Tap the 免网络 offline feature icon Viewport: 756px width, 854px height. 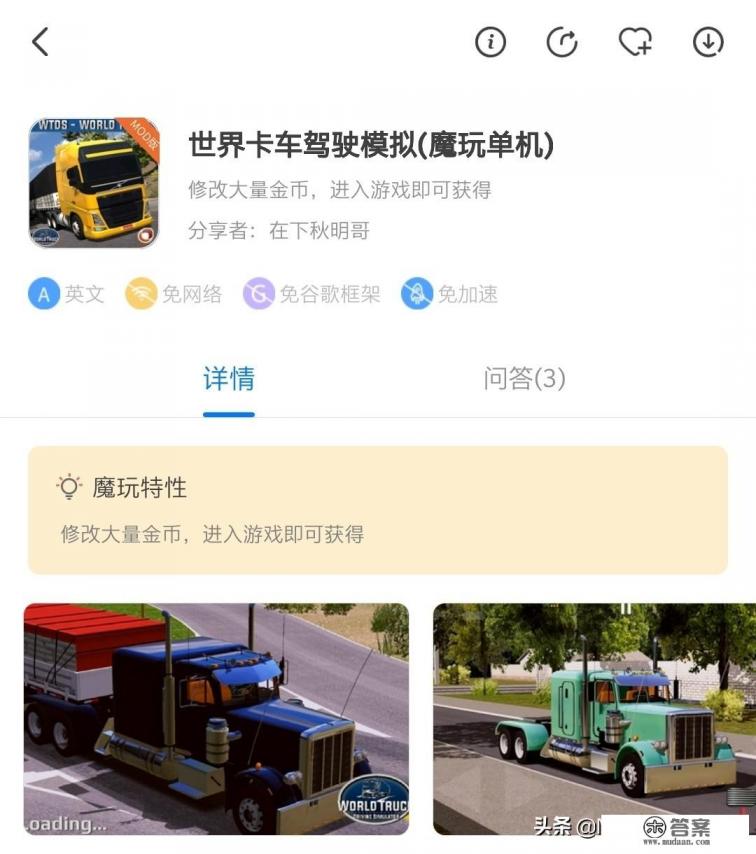[140, 293]
